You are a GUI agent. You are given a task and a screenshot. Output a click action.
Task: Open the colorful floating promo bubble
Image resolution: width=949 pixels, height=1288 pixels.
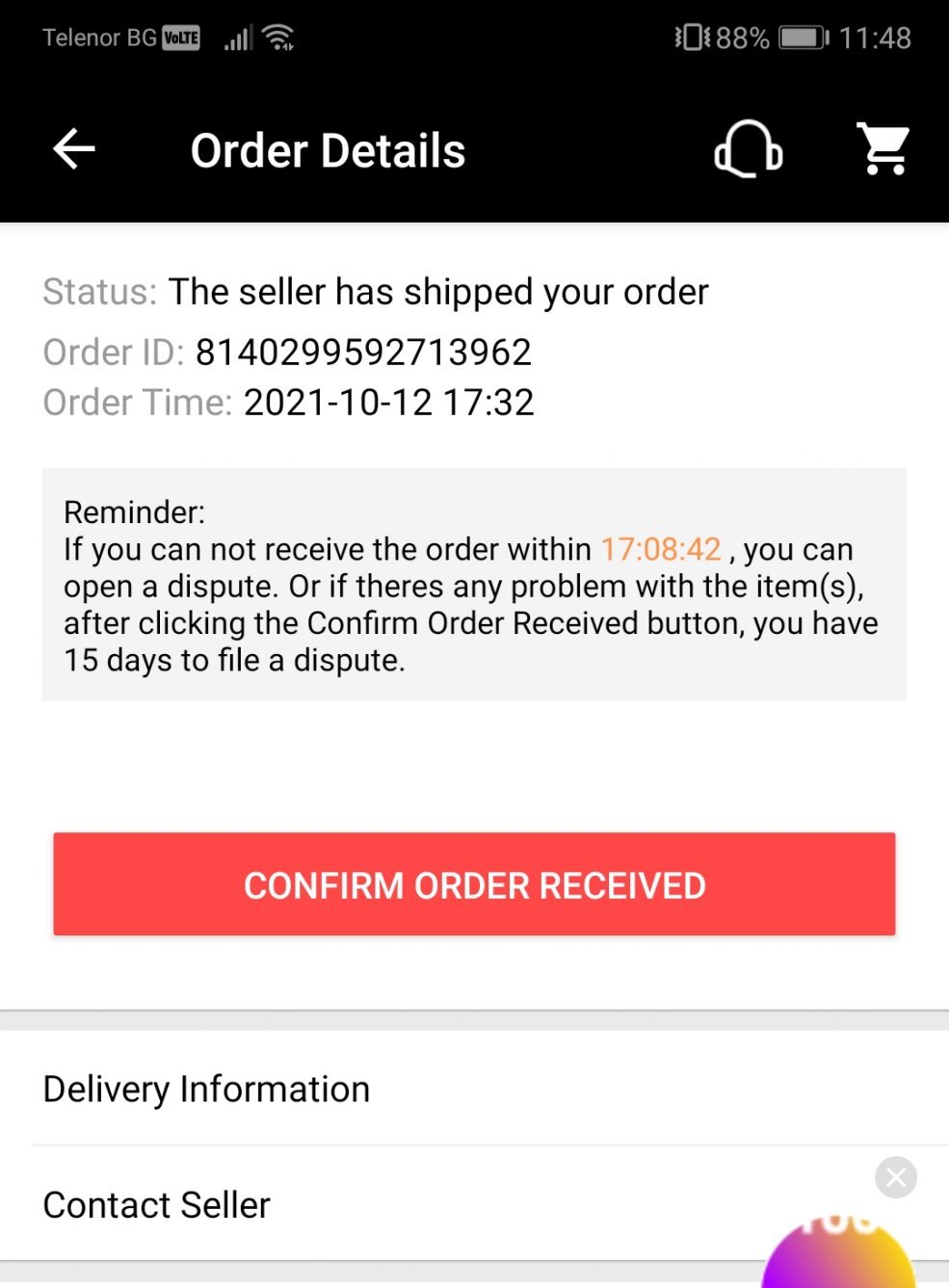point(838,1257)
